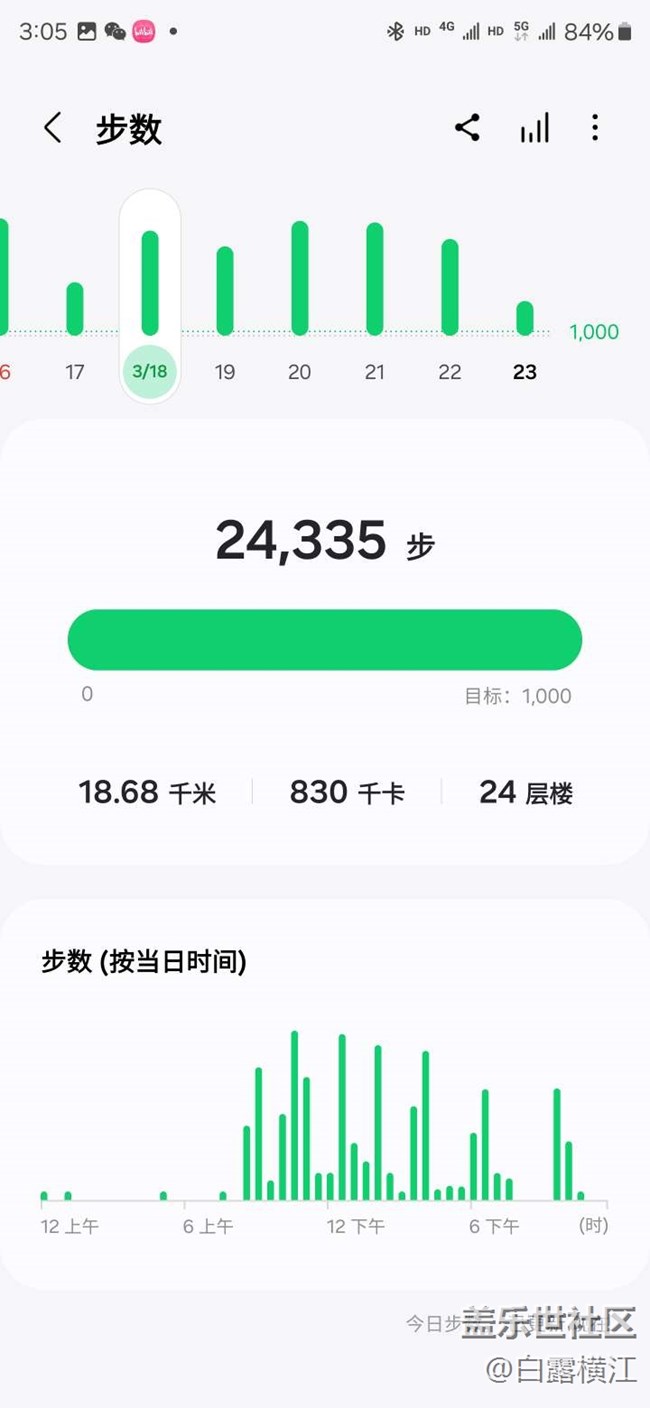
Task: Open the trends bar chart icon
Action: pos(535,128)
